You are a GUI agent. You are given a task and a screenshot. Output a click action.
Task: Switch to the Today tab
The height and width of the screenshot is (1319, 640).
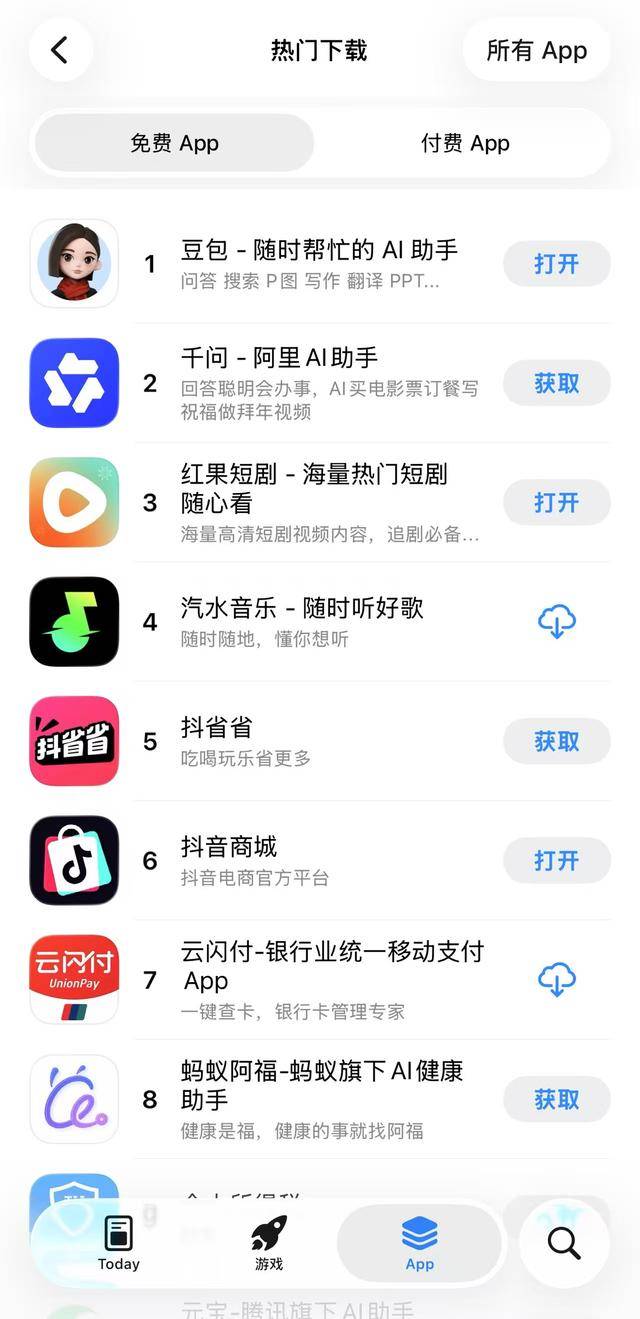click(118, 1243)
